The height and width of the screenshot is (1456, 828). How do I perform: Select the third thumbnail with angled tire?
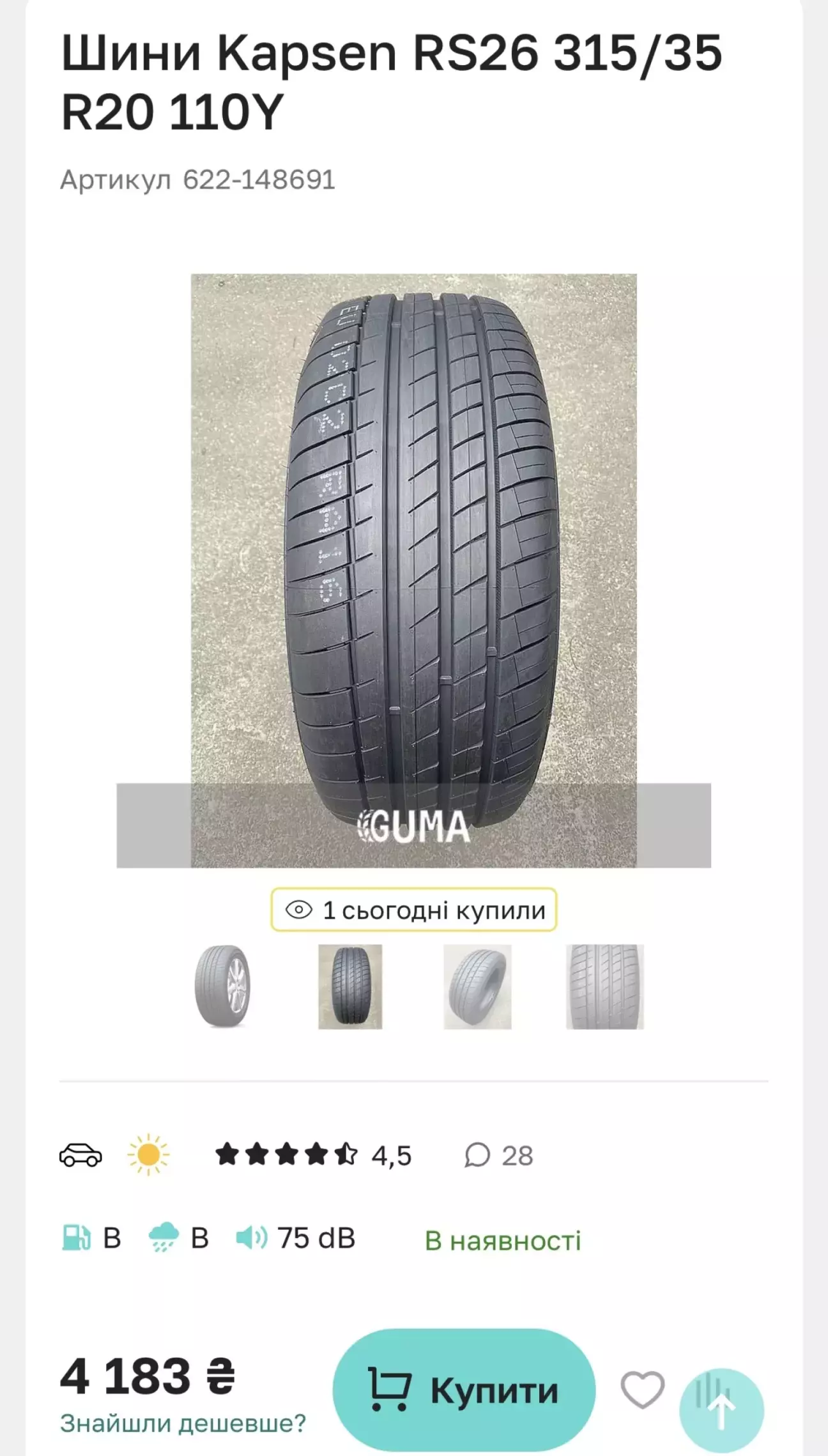(x=477, y=986)
